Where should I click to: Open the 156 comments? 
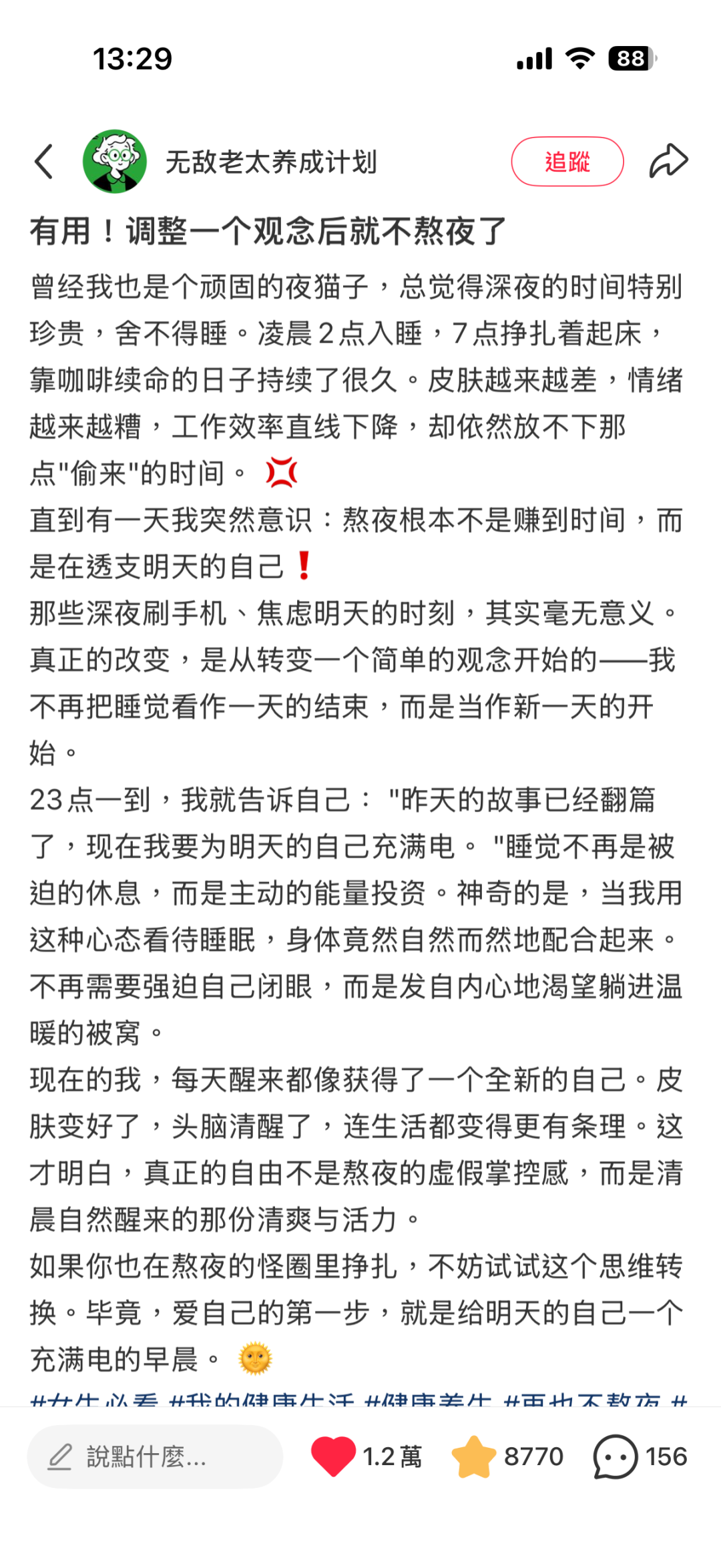[615, 1456]
